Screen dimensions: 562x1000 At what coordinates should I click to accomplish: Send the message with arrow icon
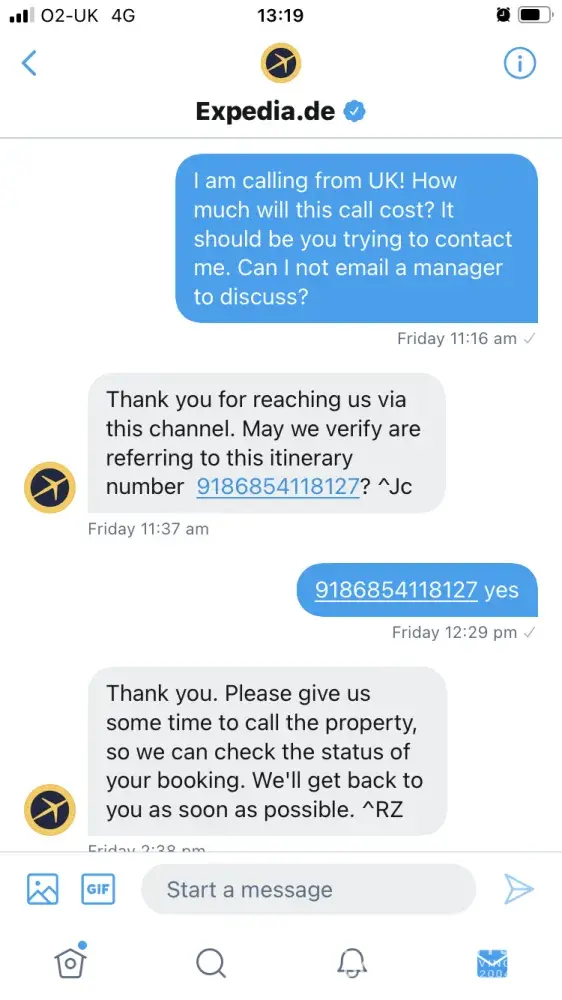click(x=519, y=889)
